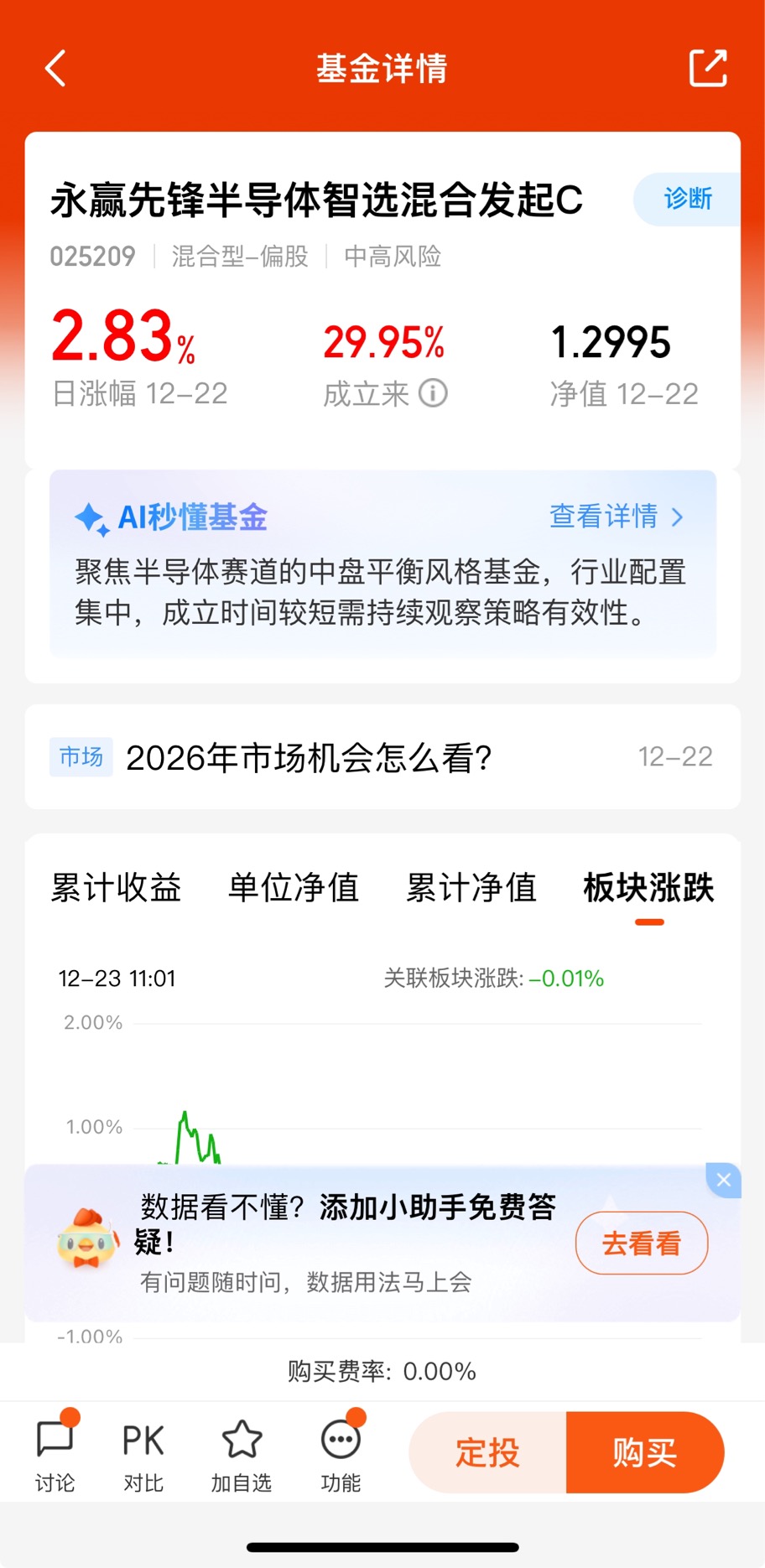
Task: Tap 购买 to buy this fund
Action: [x=644, y=1452]
